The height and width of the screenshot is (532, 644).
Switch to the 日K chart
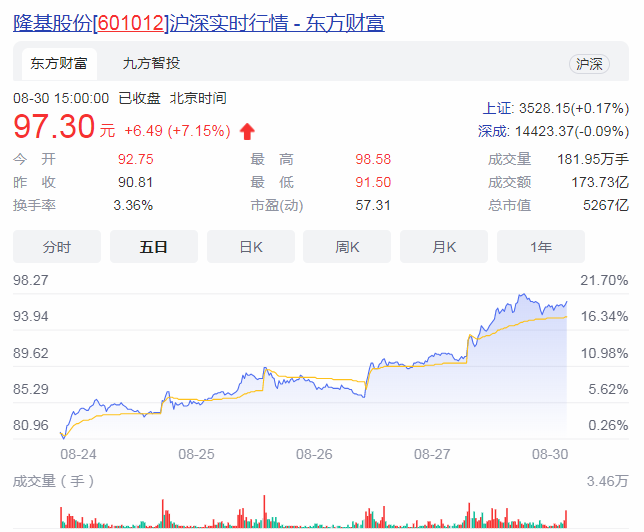[x=251, y=246]
